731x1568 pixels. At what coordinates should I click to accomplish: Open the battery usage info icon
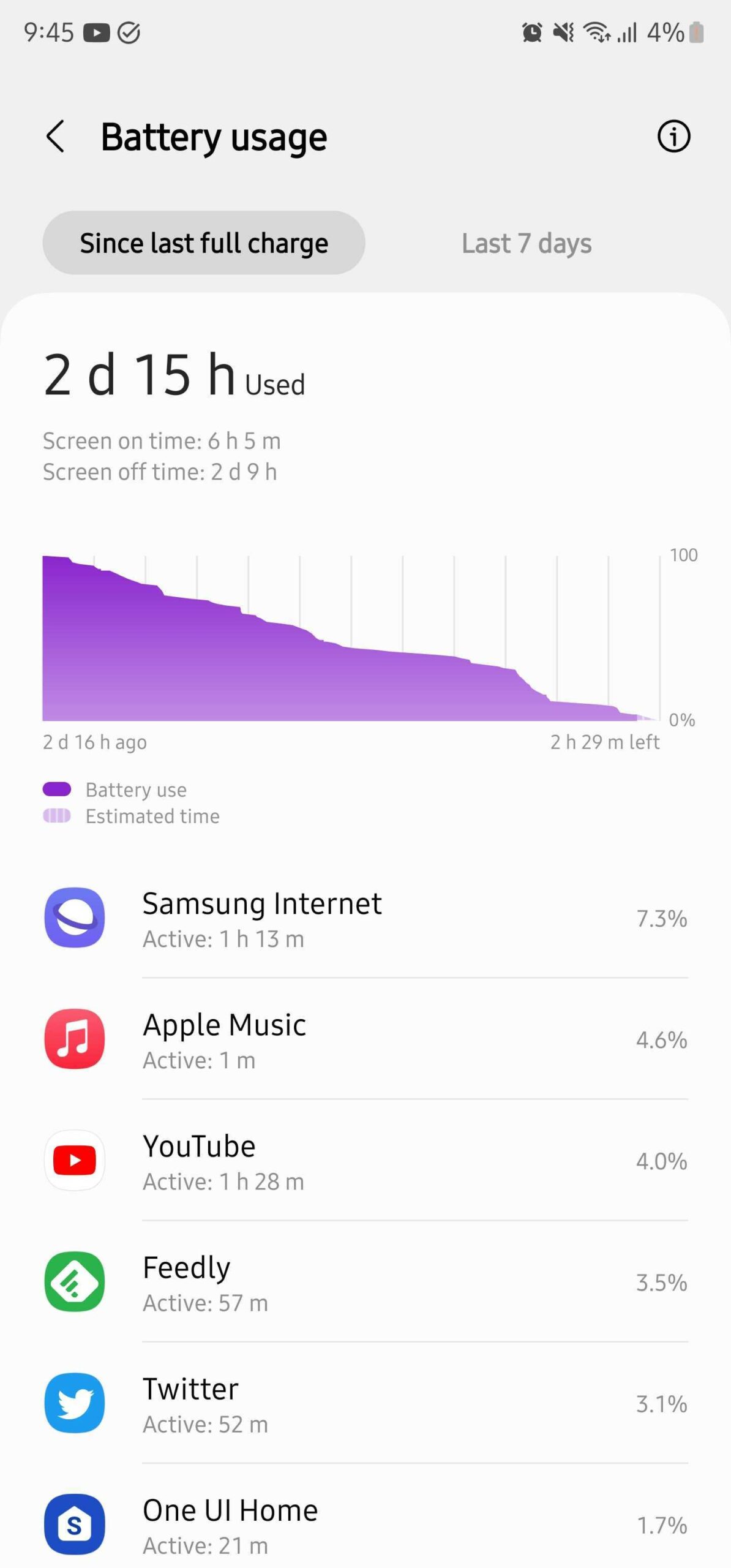click(673, 136)
